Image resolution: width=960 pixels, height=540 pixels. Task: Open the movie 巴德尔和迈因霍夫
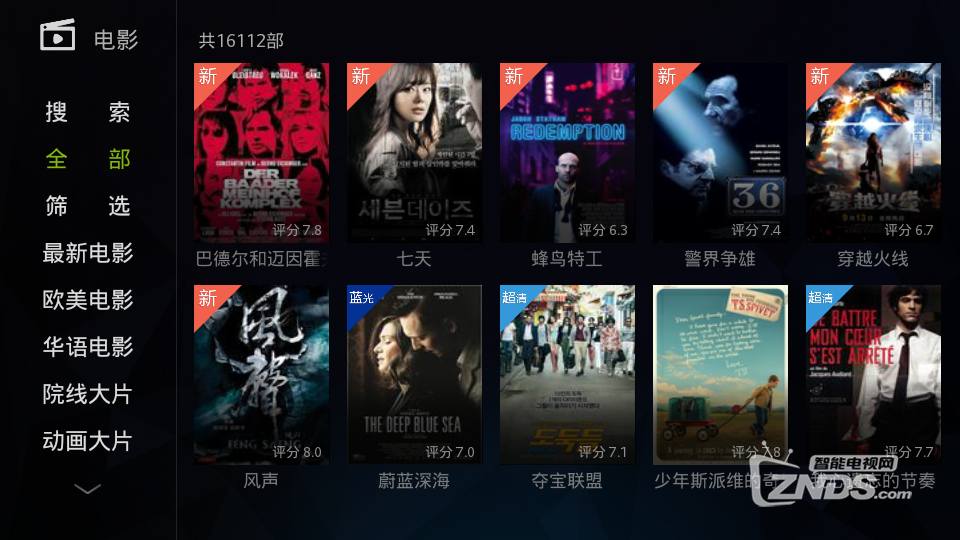click(261, 153)
